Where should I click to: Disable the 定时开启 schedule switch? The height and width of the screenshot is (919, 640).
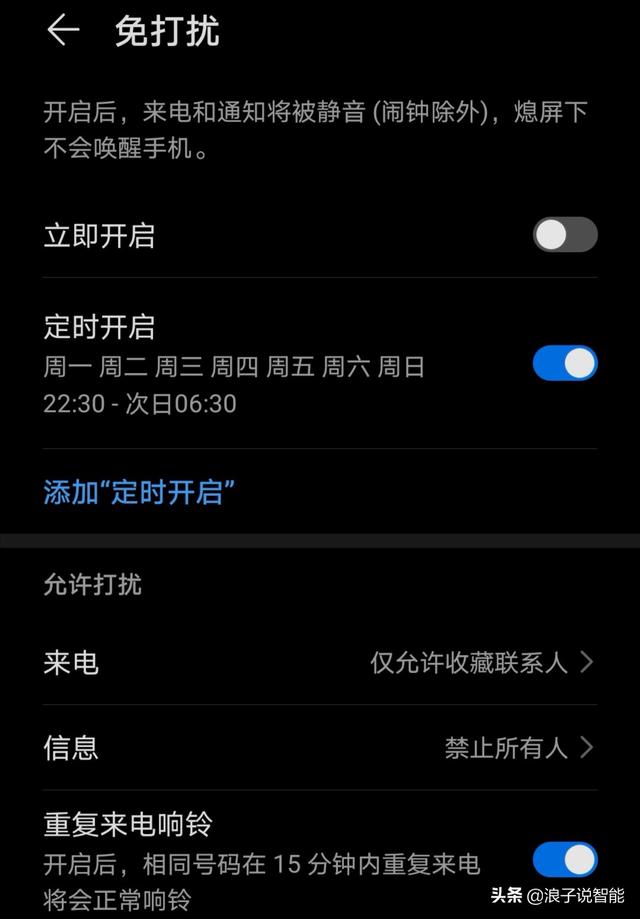(x=565, y=363)
